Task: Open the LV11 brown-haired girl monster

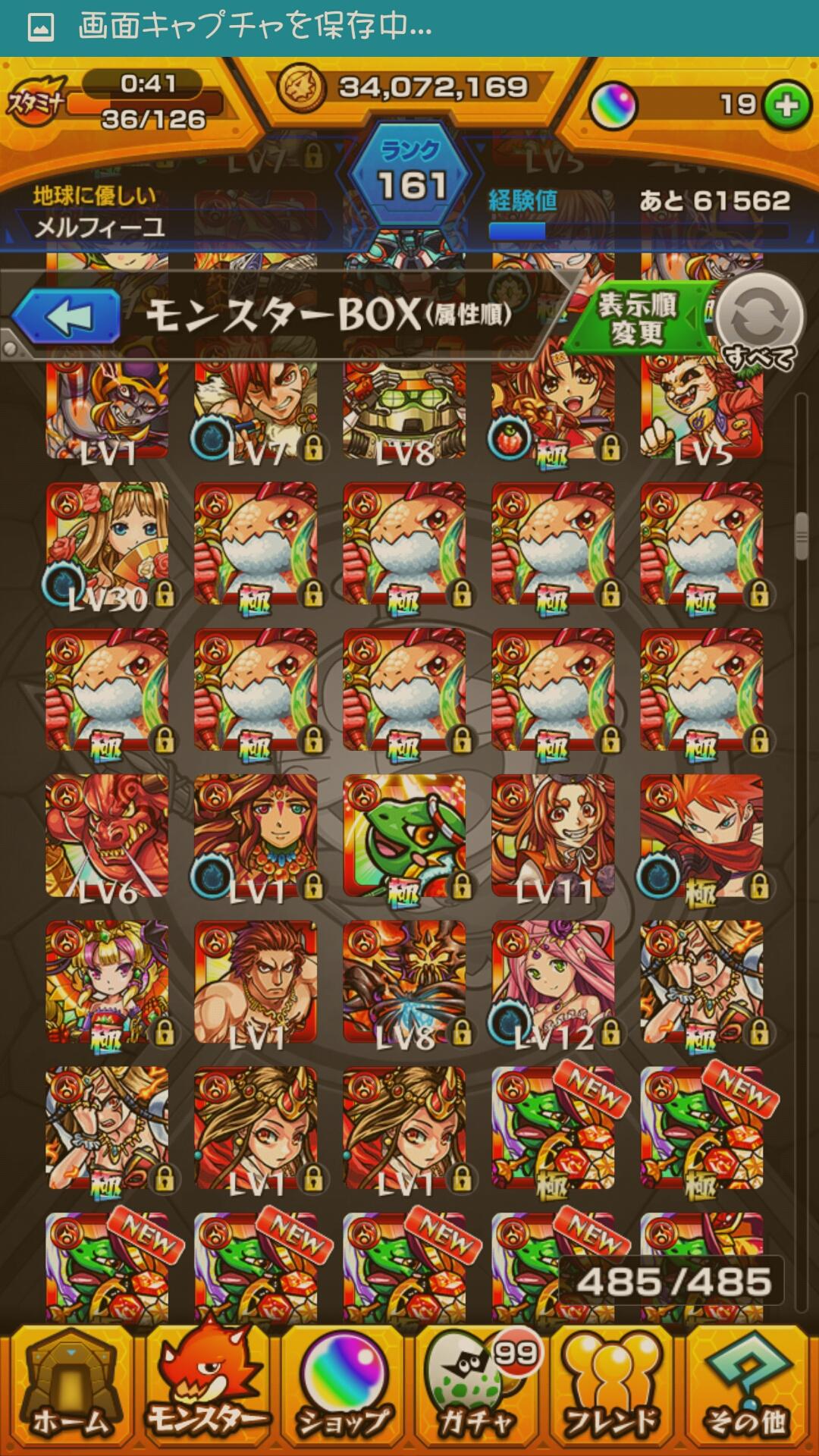Action: (552, 836)
